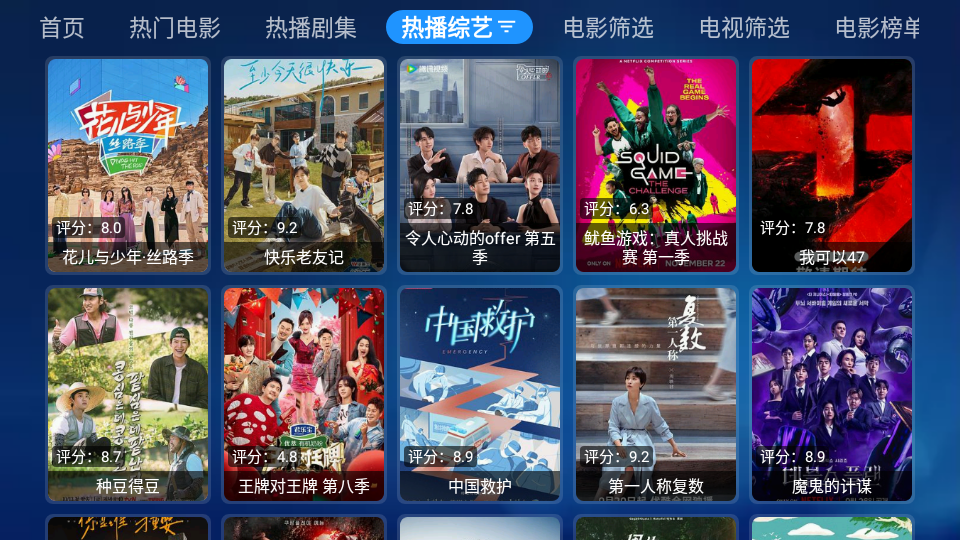
Task: Tap the selected 热播综艺 filter tab
Action: click(x=459, y=28)
